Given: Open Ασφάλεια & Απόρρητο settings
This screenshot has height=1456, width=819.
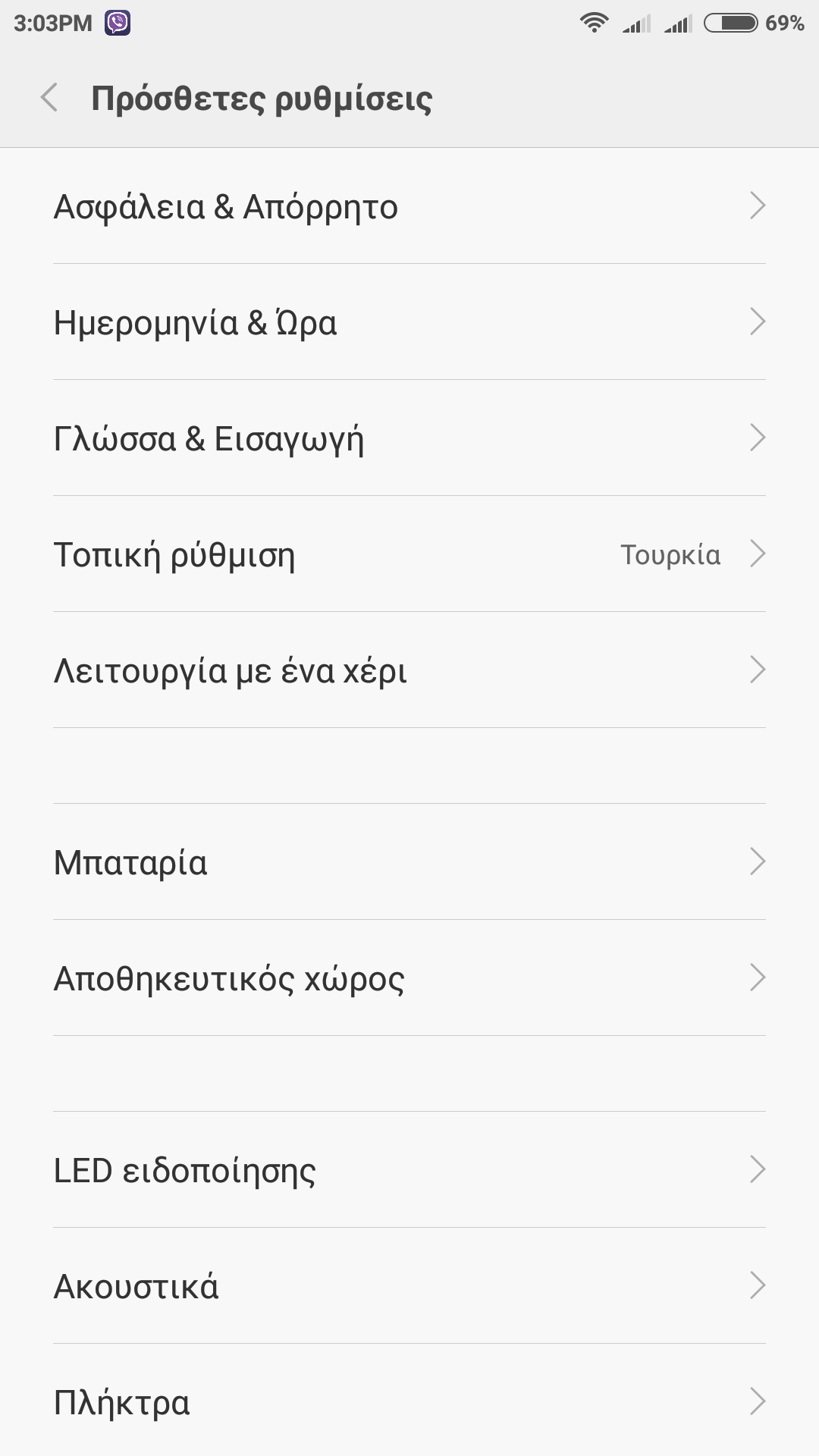Looking at the screenshot, I should pos(409,206).
